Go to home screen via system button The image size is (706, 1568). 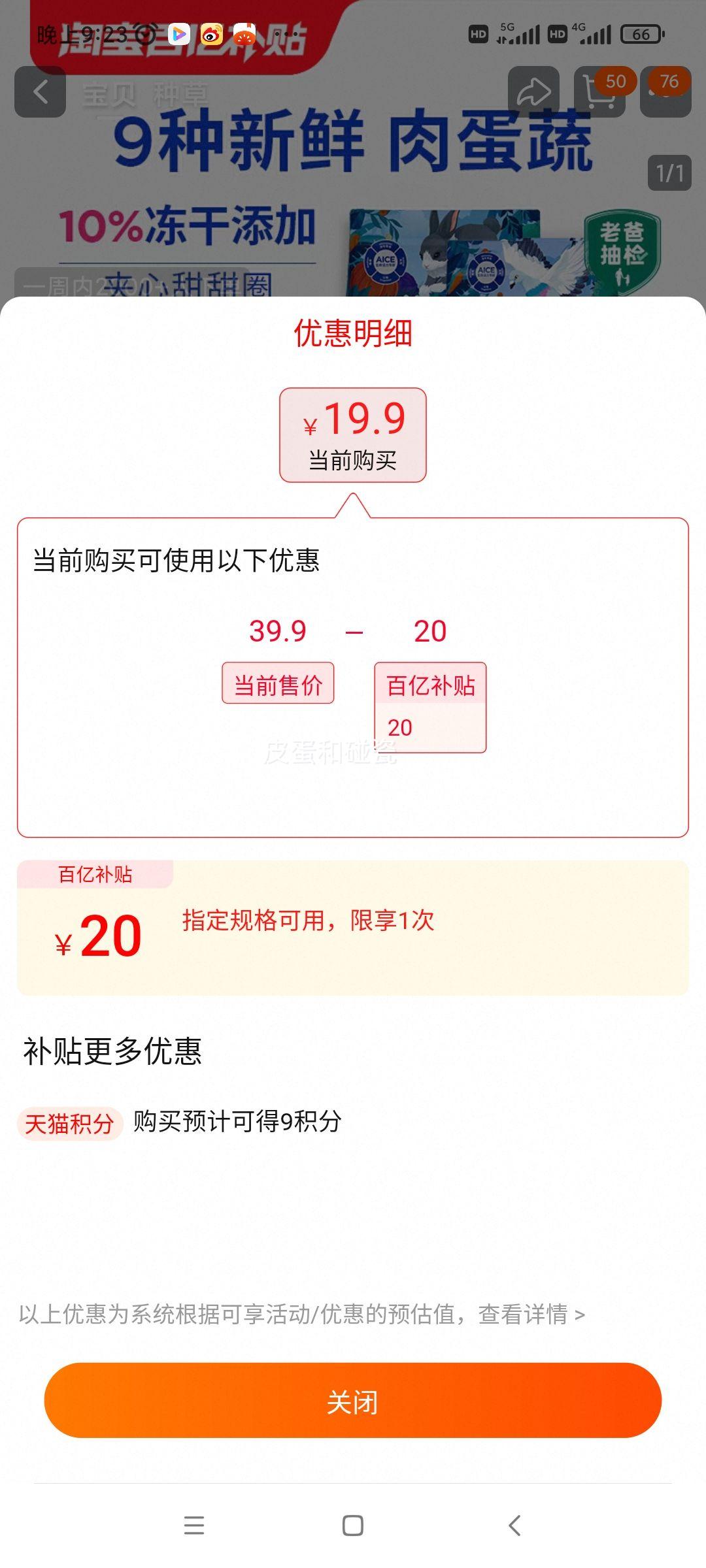point(352,1526)
